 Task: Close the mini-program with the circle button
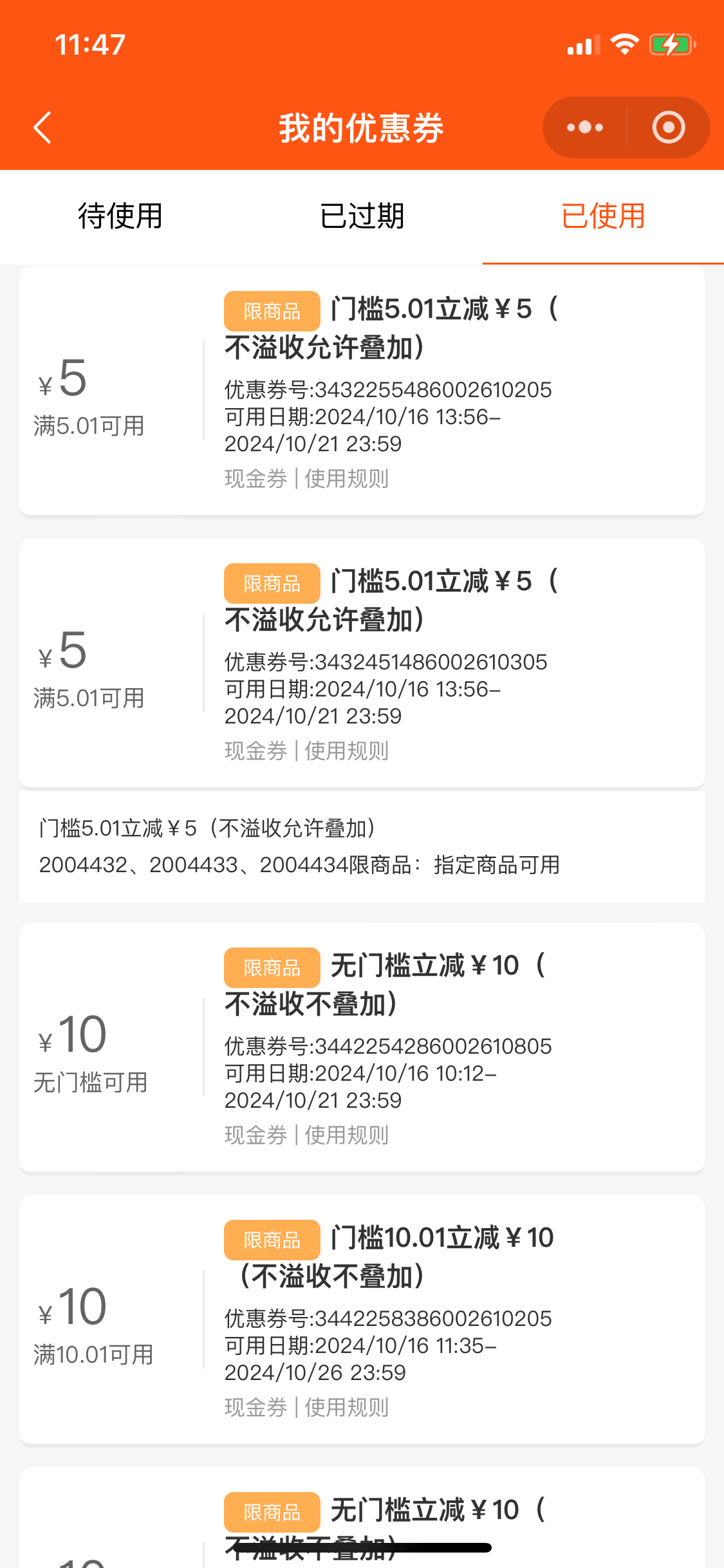(669, 127)
